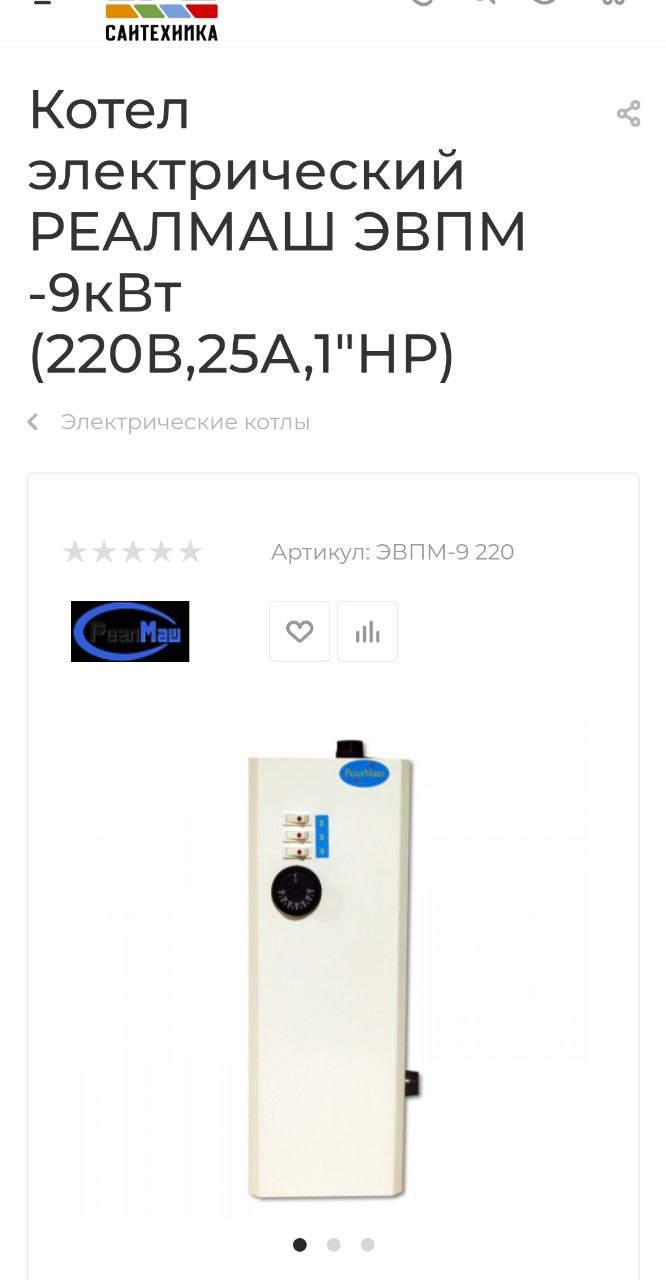
Task: Show the second product image dot
Action: pos(334,1245)
